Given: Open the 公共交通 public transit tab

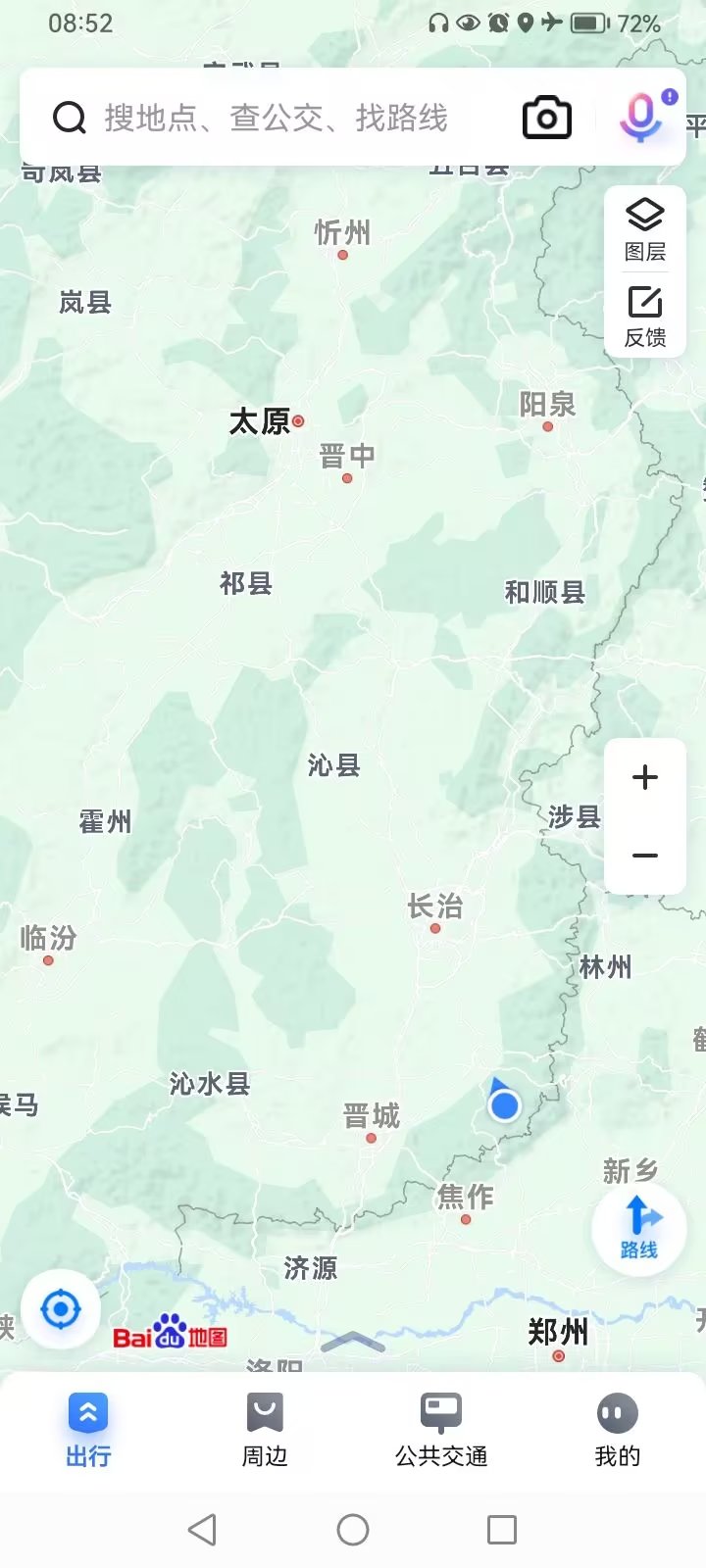Looking at the screenshot, I should pos(441,1431).
